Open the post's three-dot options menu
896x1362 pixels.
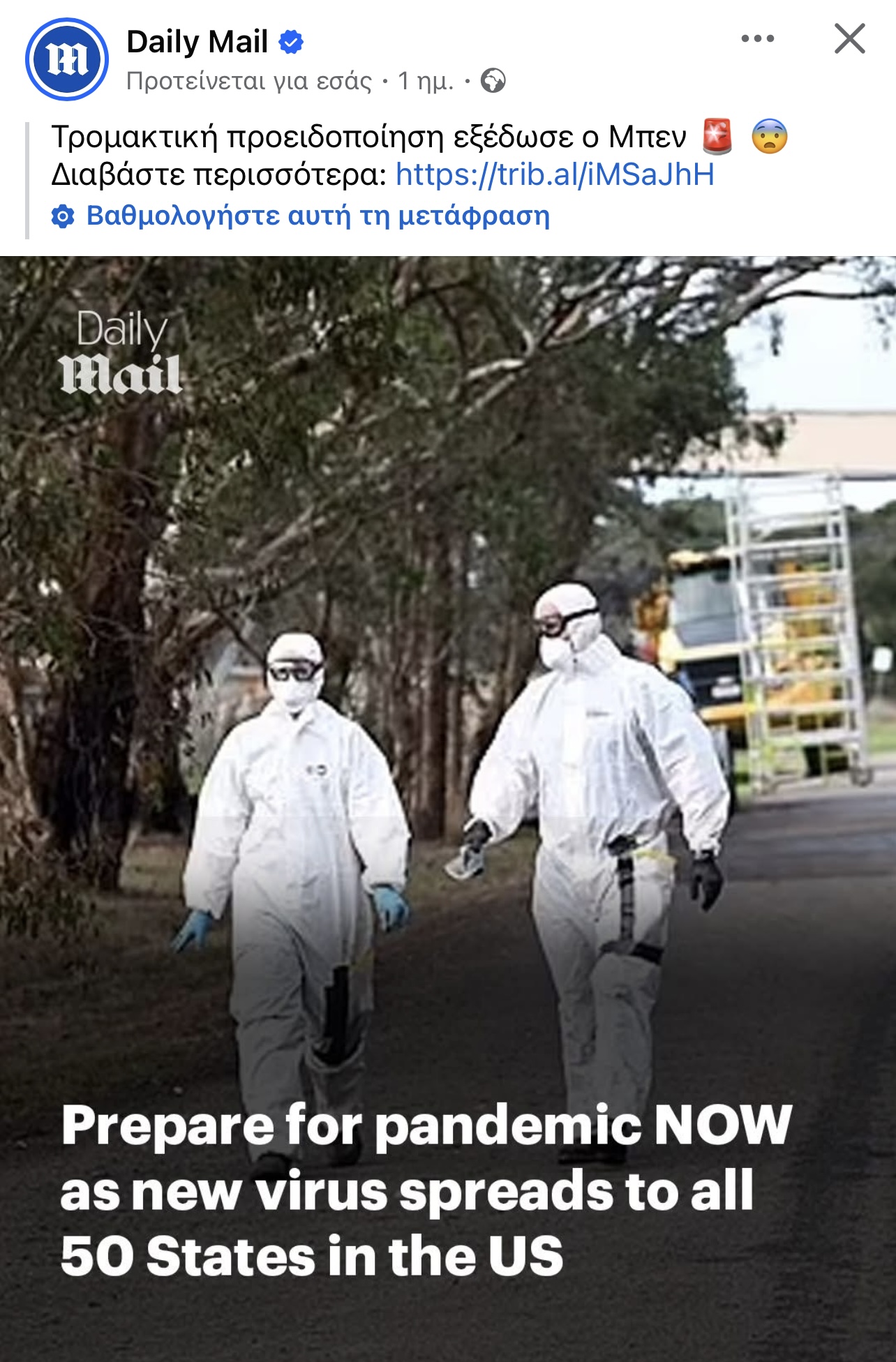[757, 39]
